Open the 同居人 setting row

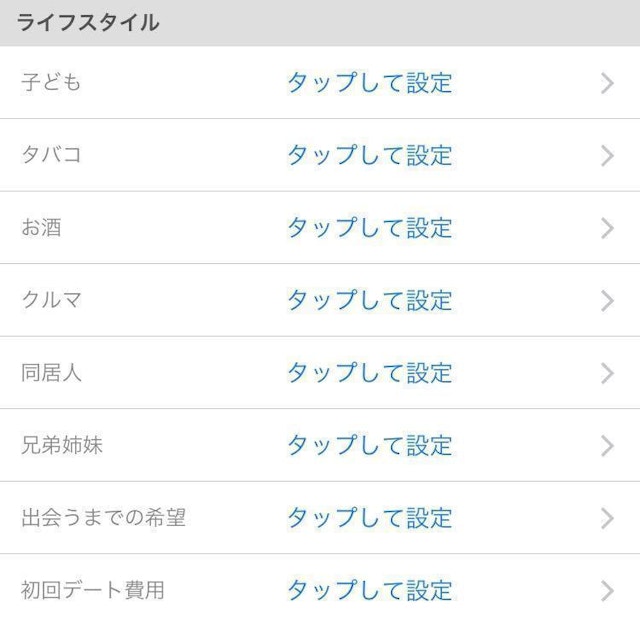pyautogui.click(x=369, y=373)
